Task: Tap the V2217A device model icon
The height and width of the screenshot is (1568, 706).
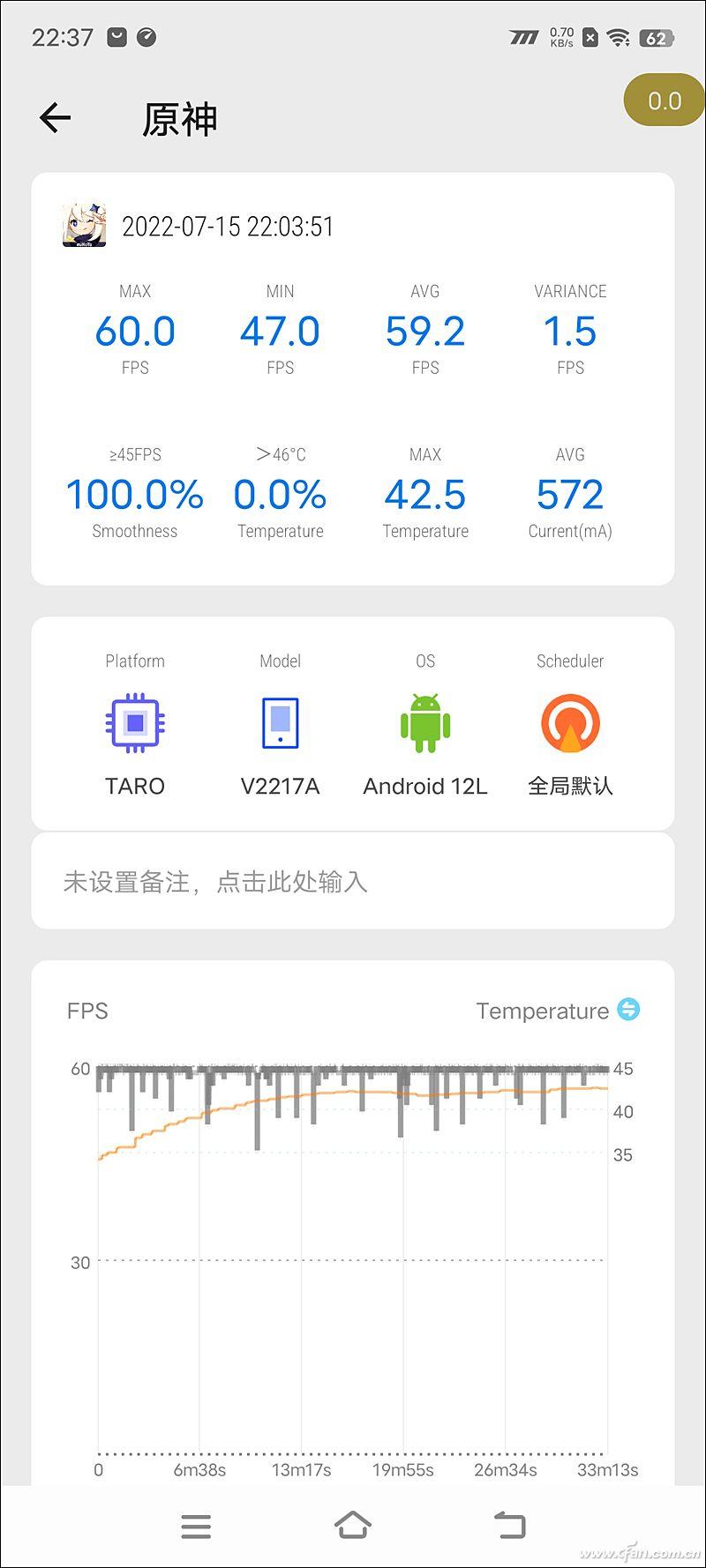Action: tap(280, 721)
